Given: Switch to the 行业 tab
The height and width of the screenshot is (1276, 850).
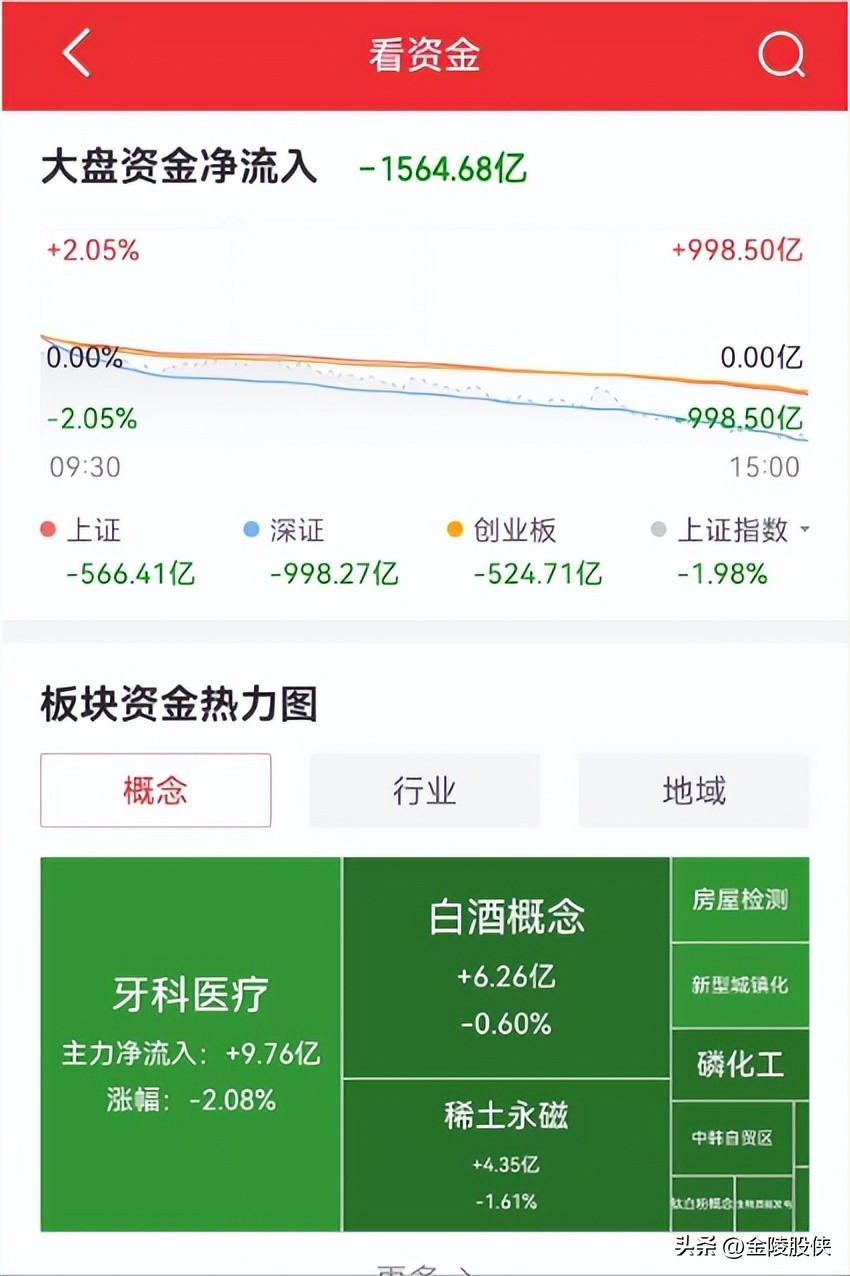Looking at the screenshot, I should (x=424, y=790).
